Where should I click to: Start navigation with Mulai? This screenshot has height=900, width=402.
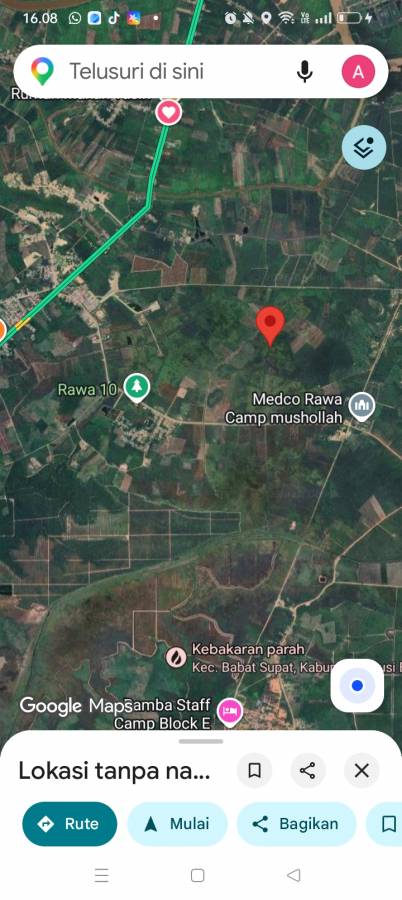coord(177,824)
